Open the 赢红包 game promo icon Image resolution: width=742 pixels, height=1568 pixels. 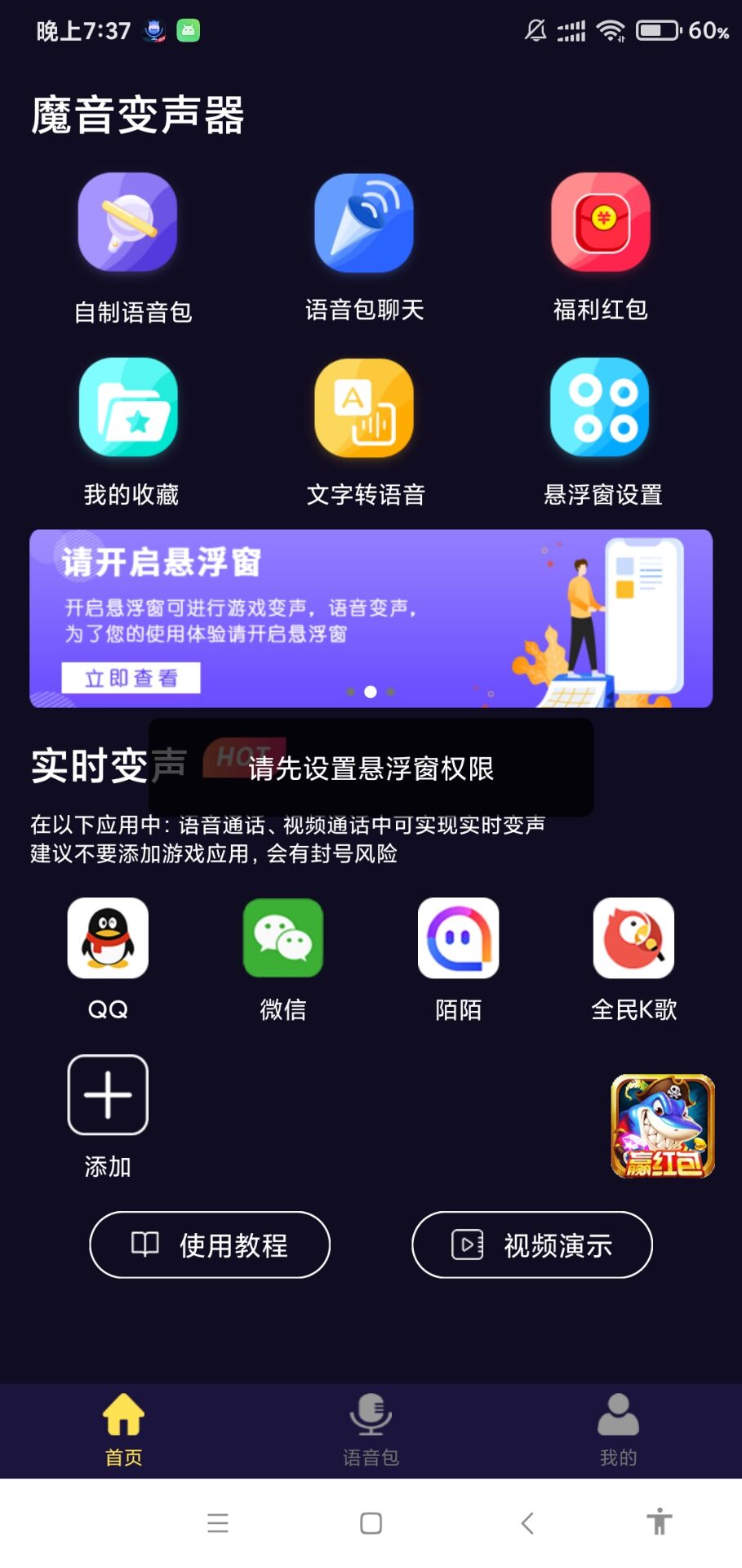(663, 1126)
